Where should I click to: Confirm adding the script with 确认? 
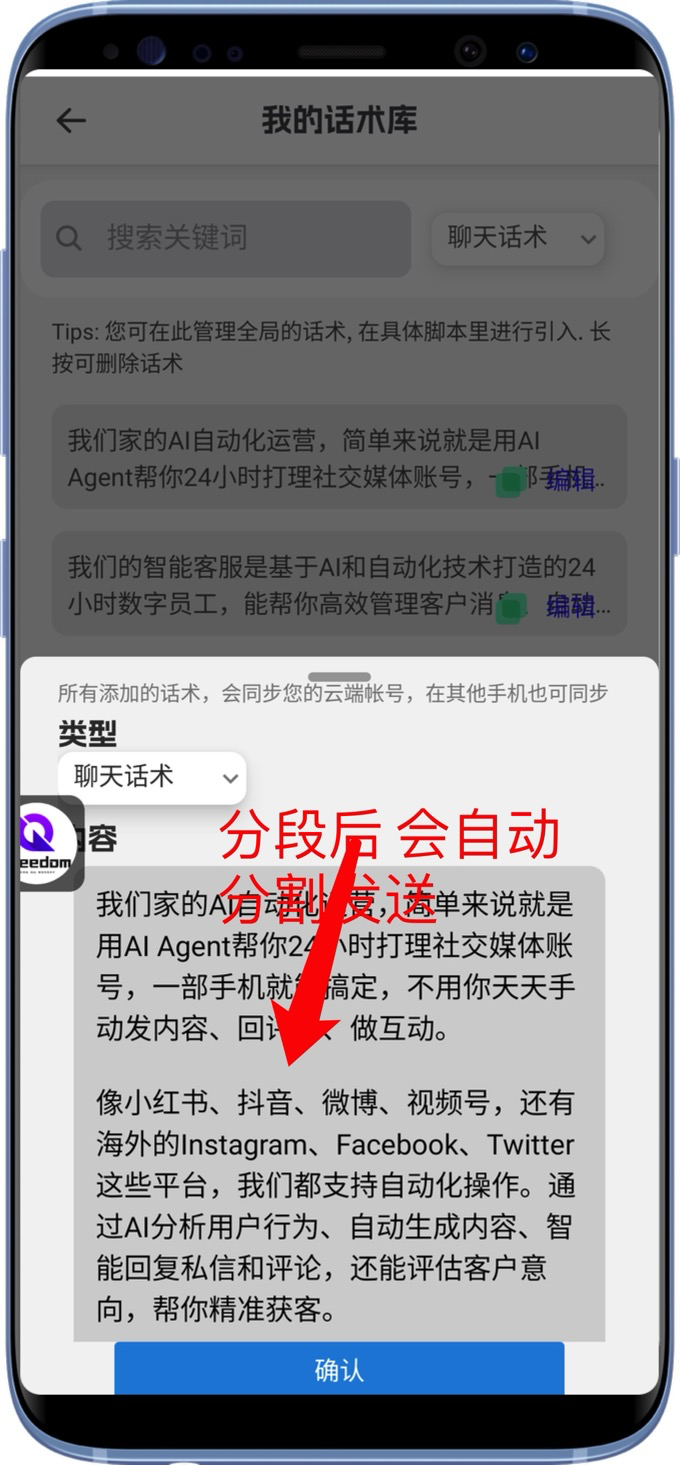tap(339, 1369)
